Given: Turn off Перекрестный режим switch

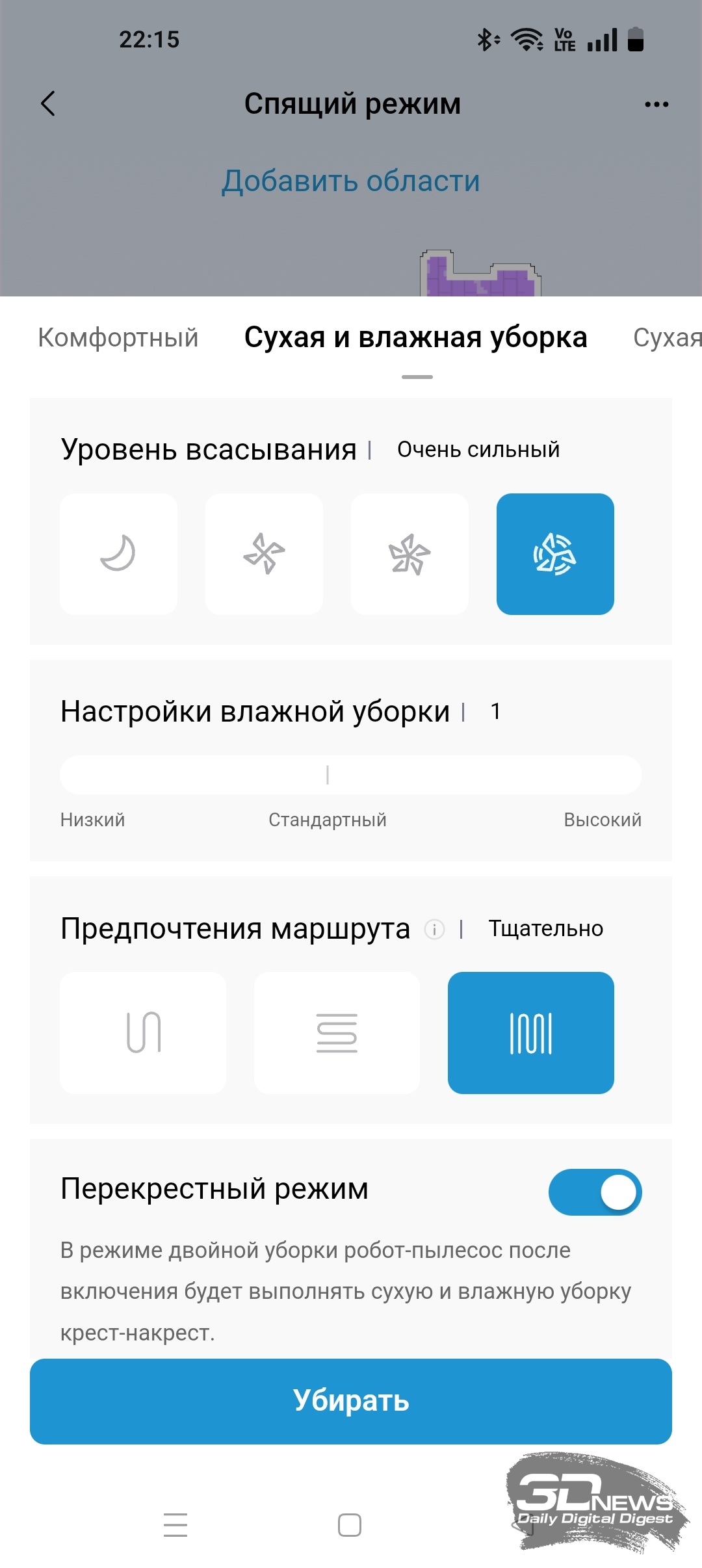Looking at the screenshot, I should click(595, 1192).
